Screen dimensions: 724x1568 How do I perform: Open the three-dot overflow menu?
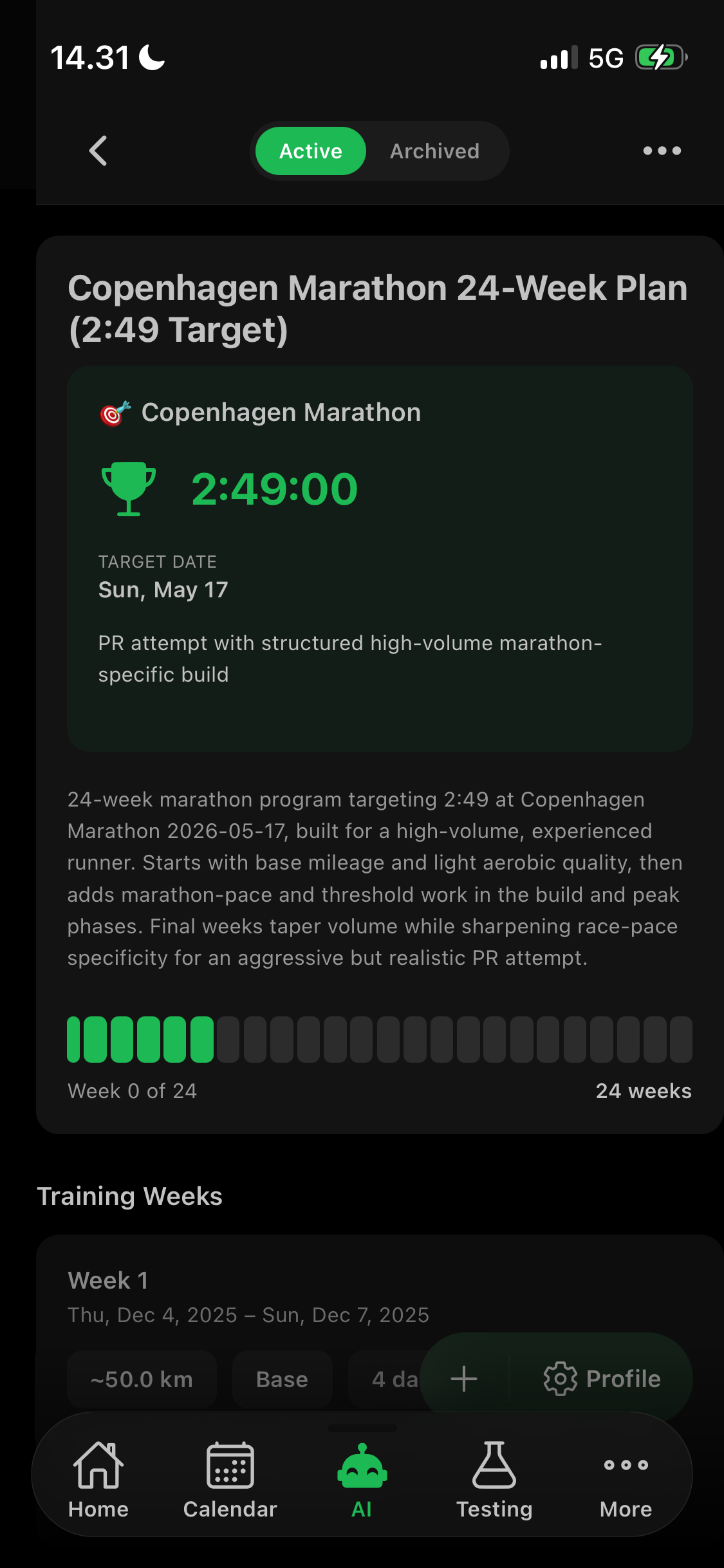click(x=662, y=151)
